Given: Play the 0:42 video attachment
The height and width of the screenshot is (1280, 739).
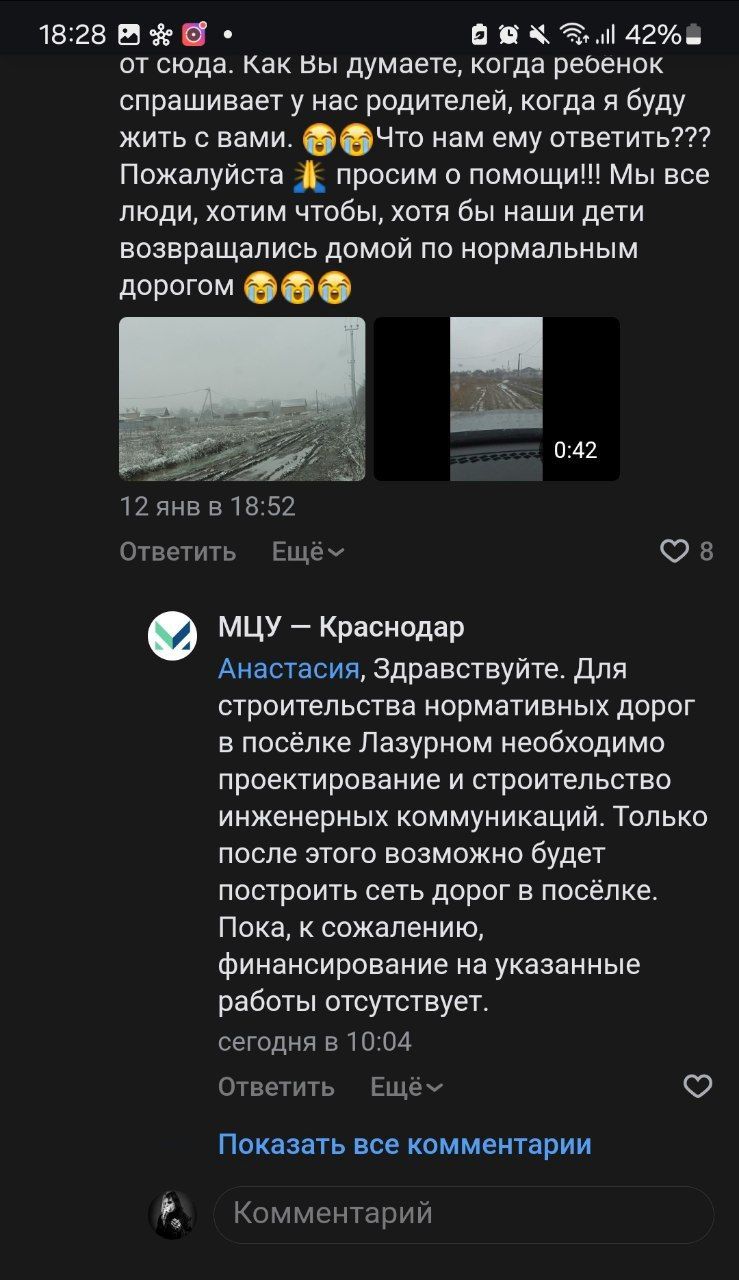Looking at the screenshot, I should tap(497, 399).
